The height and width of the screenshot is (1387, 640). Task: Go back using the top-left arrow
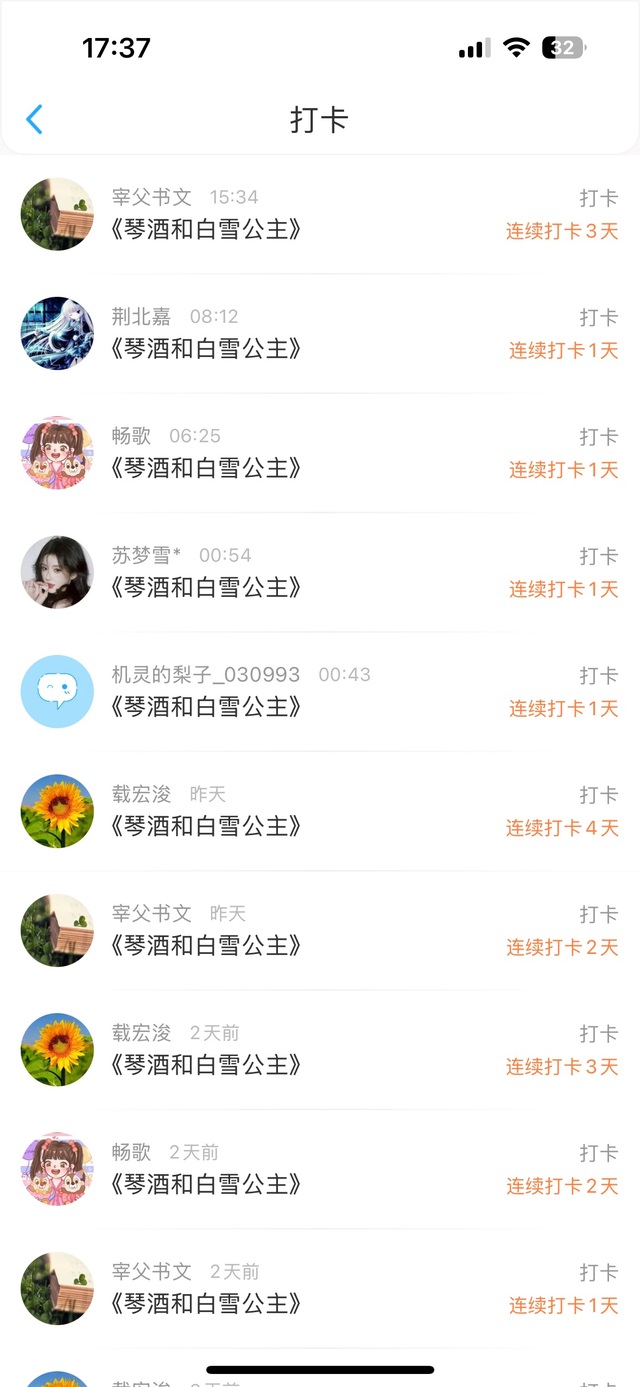[34, 120]
